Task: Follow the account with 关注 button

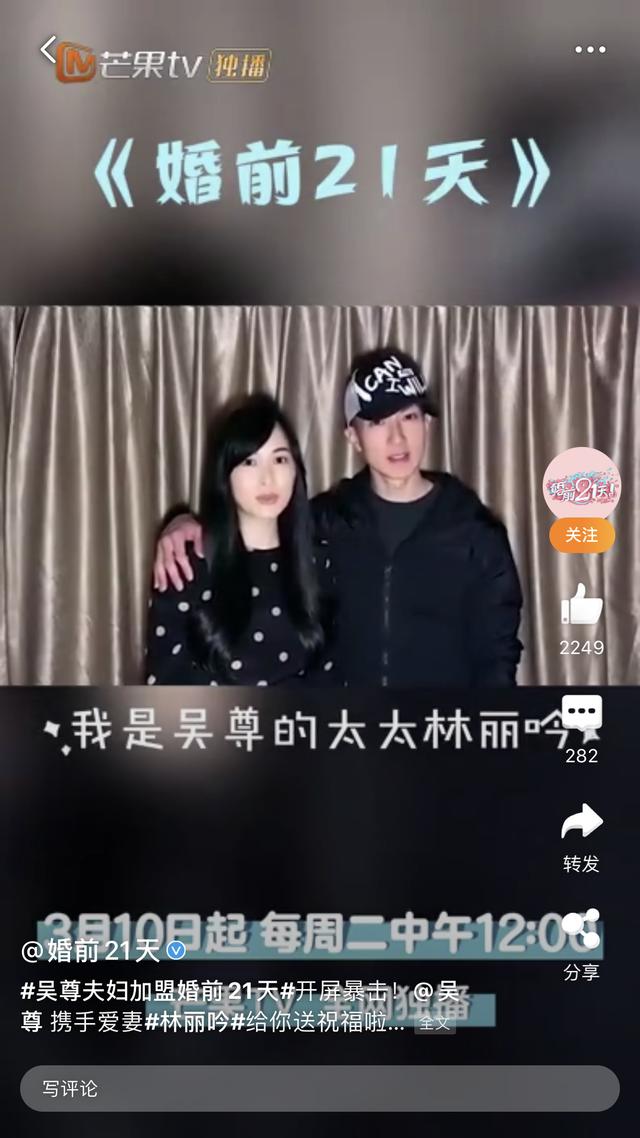Action: pos(581,536)
